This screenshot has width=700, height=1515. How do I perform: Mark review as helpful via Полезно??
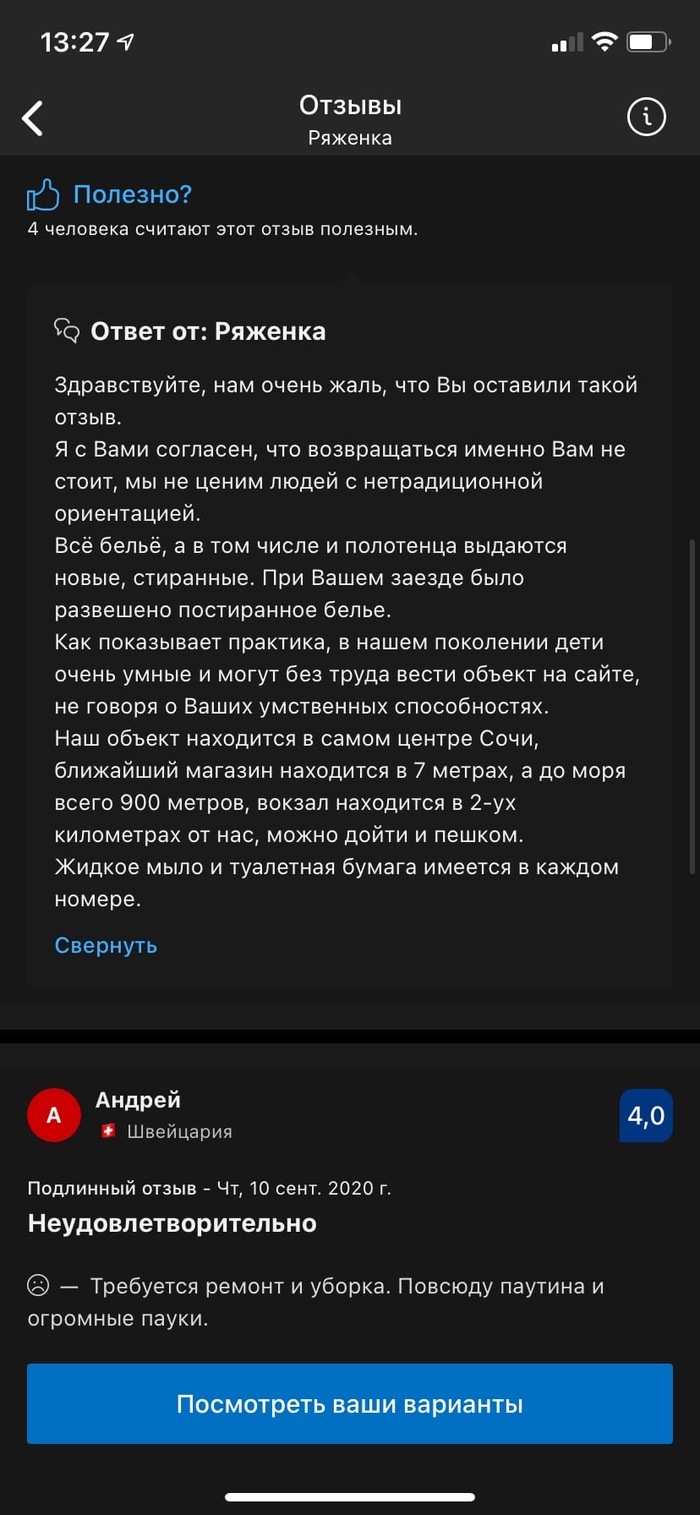click(110, 195)
